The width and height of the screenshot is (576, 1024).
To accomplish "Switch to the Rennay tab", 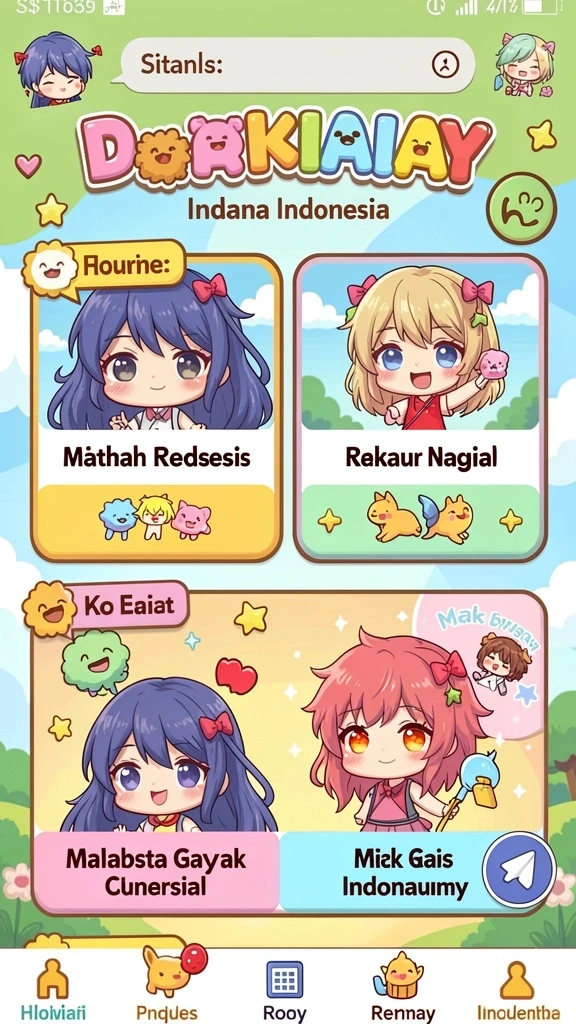I will tap(403, 985).
